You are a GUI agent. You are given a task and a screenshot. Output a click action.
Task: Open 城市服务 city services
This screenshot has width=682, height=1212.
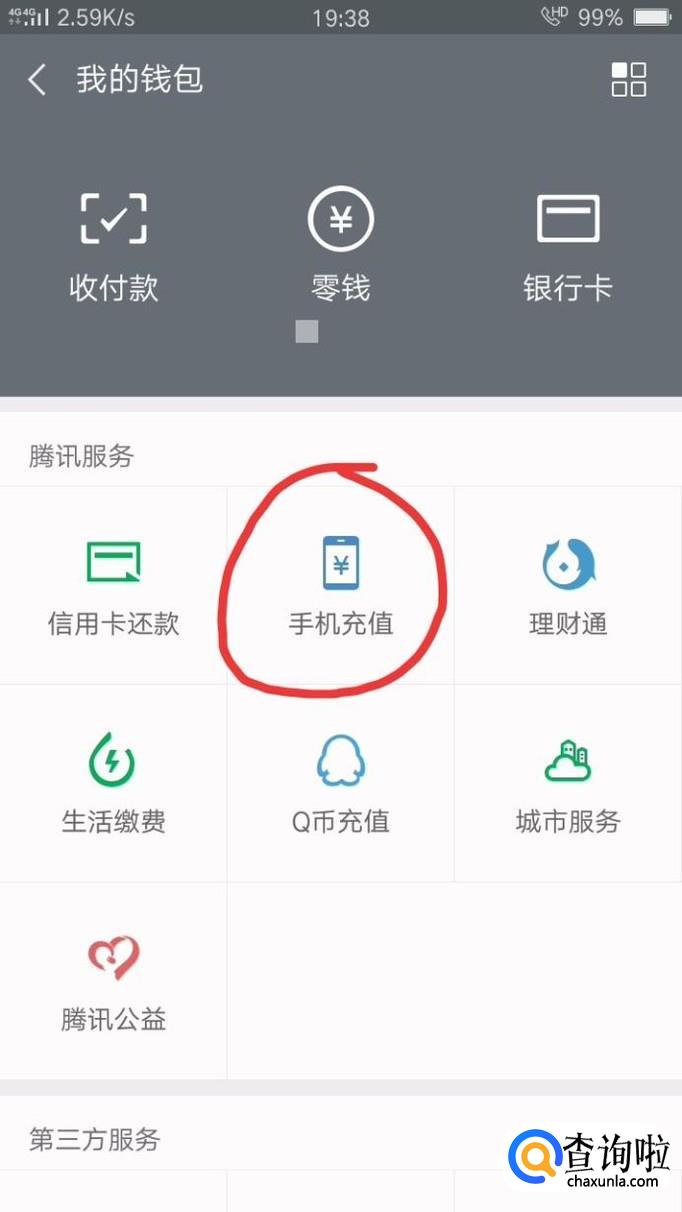[x=568, y=784]
